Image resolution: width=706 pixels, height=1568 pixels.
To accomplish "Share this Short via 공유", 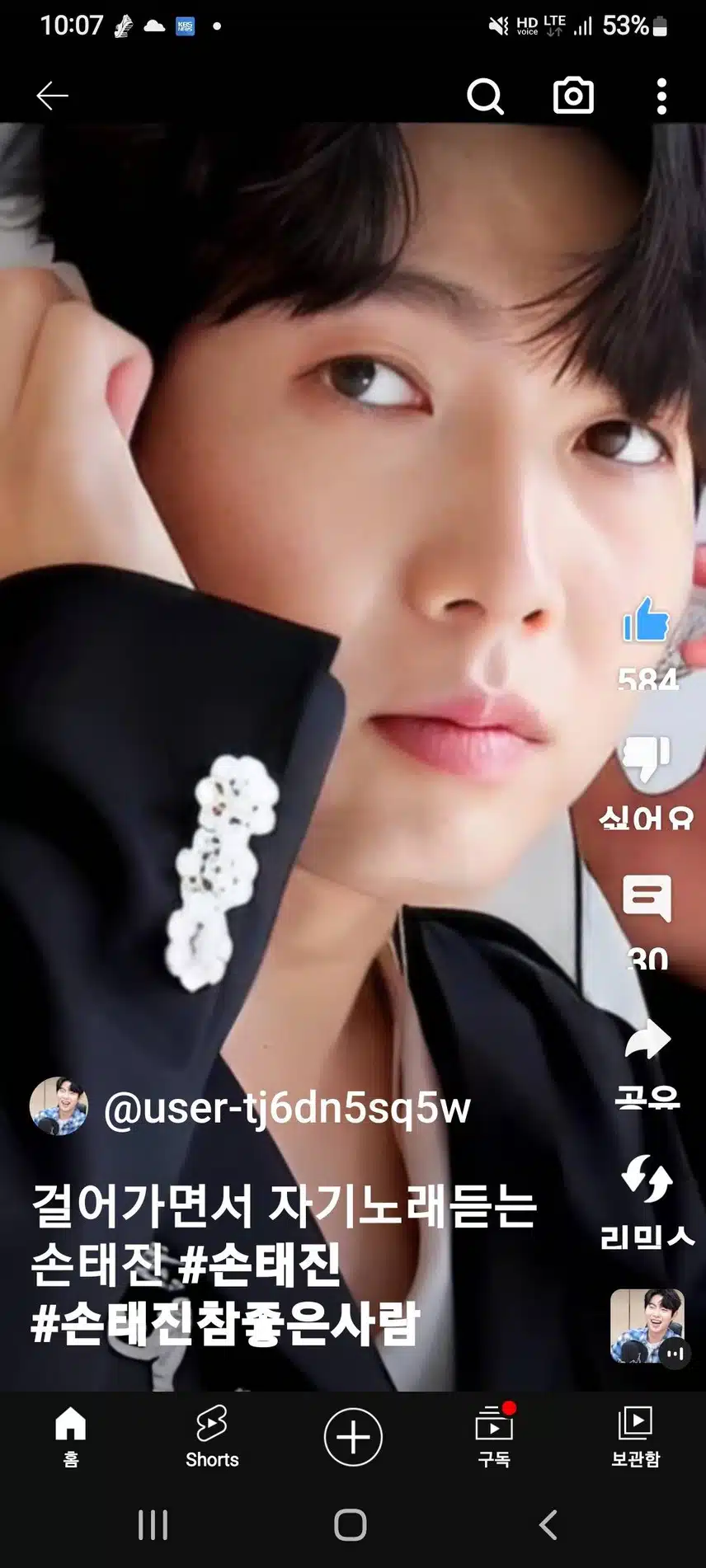I will tap(647, 1040).
